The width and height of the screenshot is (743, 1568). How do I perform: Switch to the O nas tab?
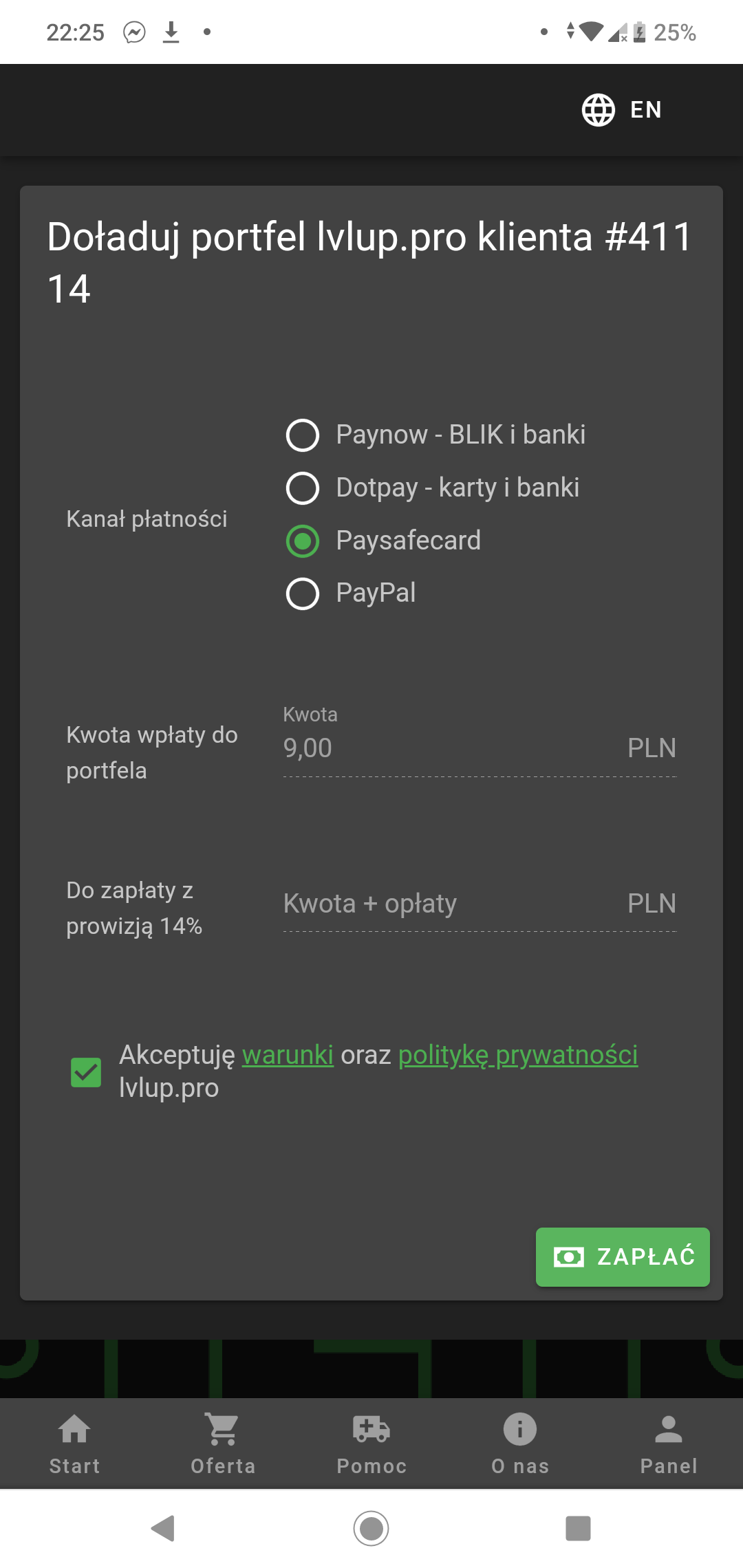[x=520, y=1443]
